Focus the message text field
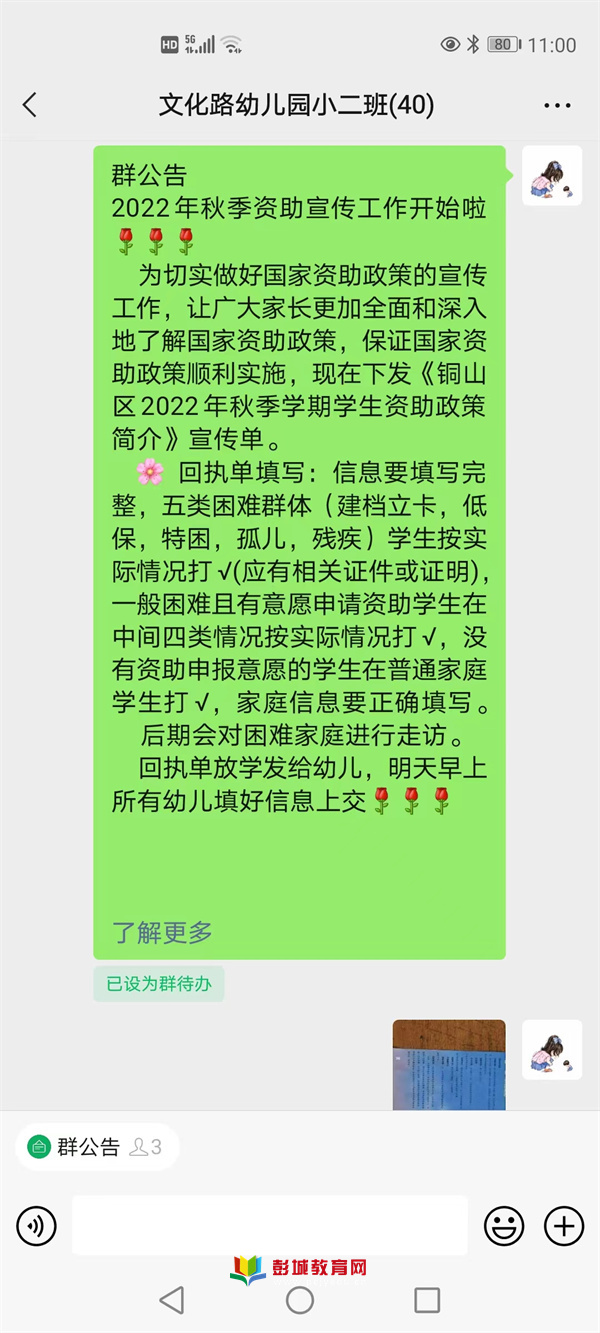 [270, 1225]
